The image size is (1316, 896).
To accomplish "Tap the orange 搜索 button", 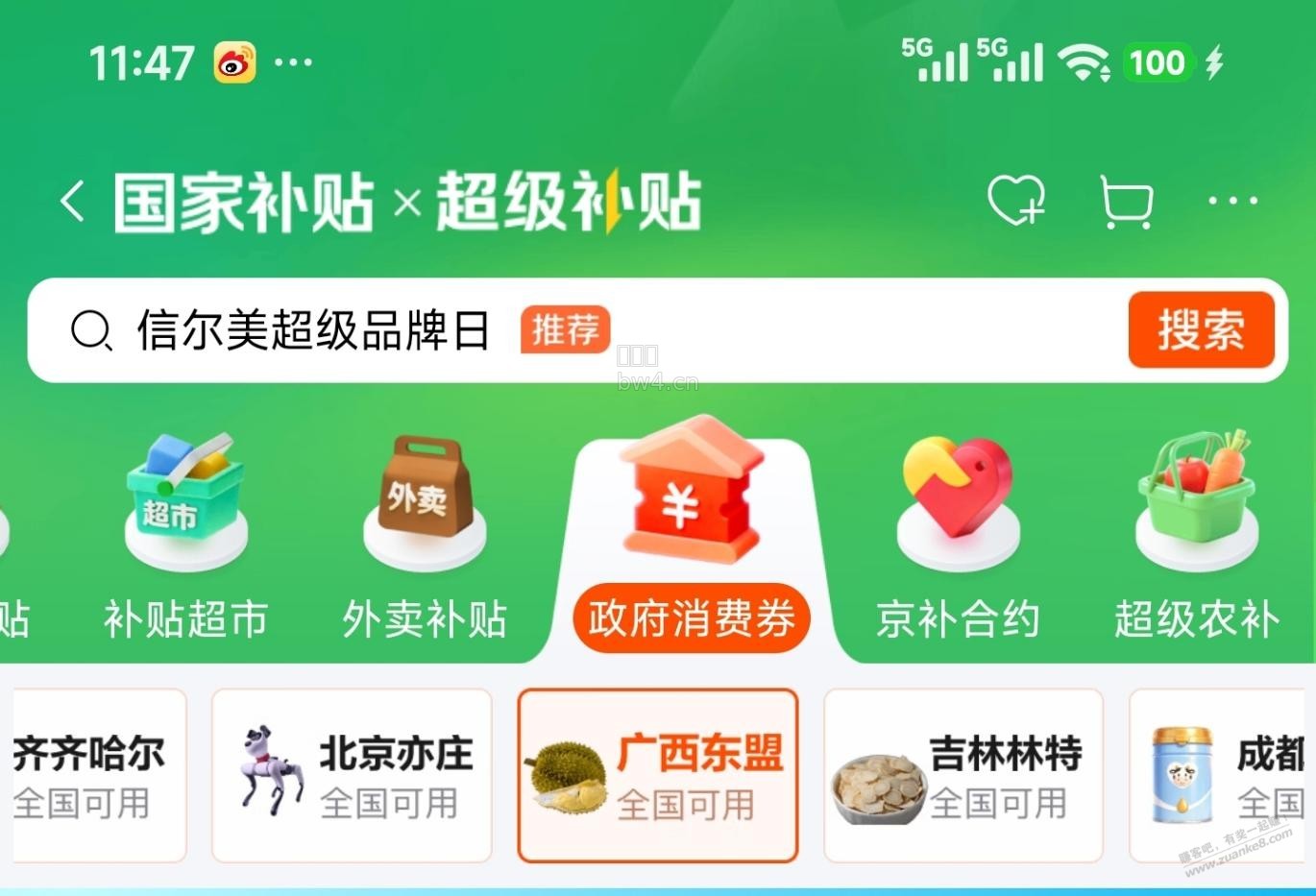I will click(x=1201, y=330).
